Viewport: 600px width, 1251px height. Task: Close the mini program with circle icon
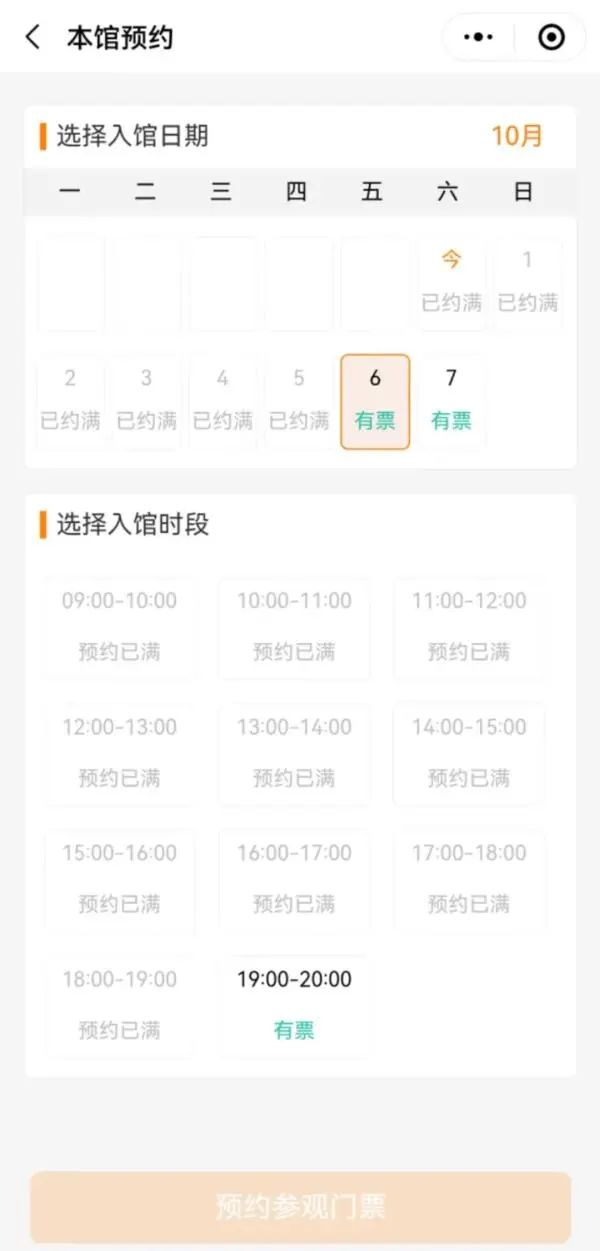tap(551, 38)
